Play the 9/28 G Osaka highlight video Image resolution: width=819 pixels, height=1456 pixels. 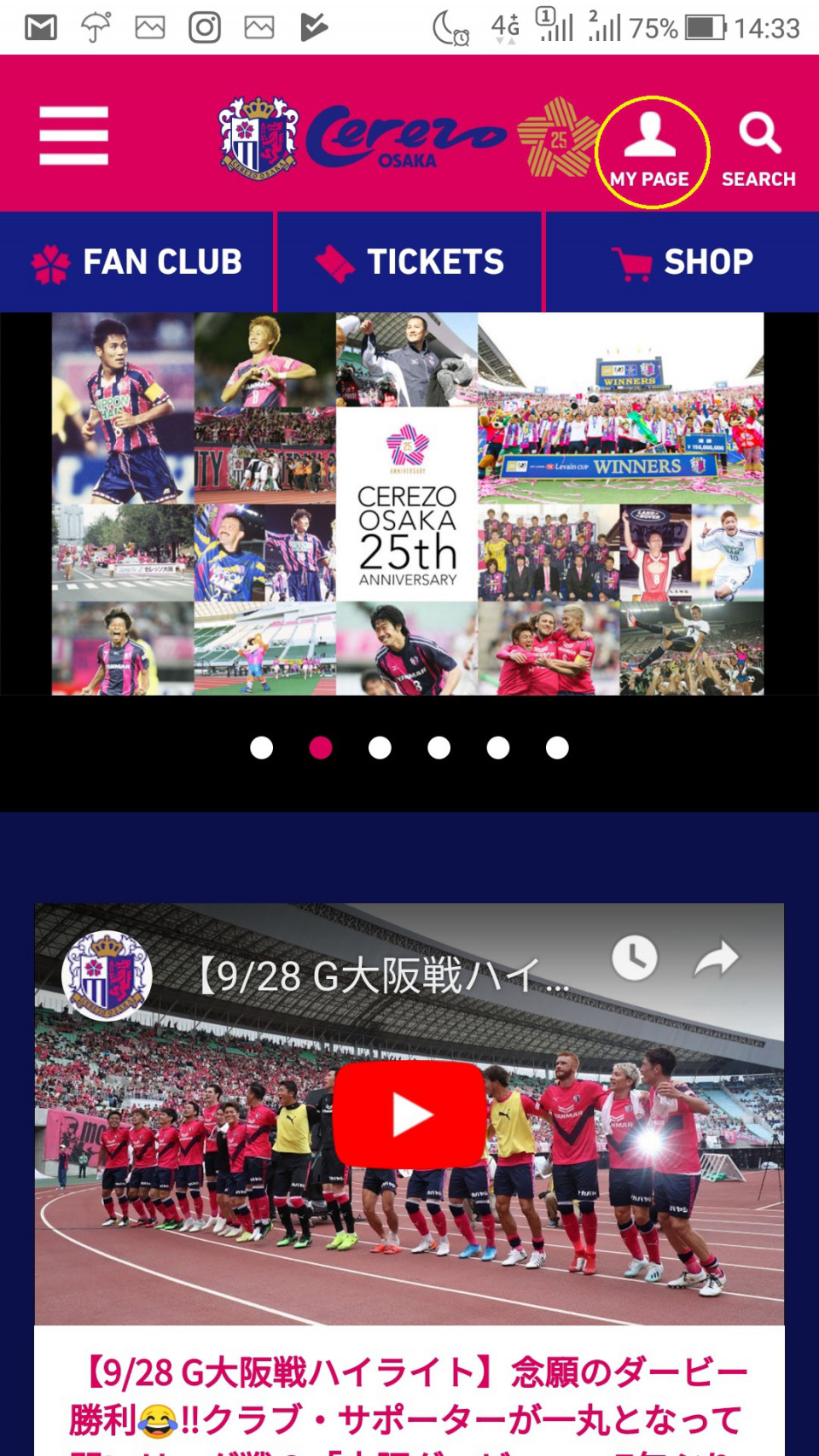[x=409, y=1115]
